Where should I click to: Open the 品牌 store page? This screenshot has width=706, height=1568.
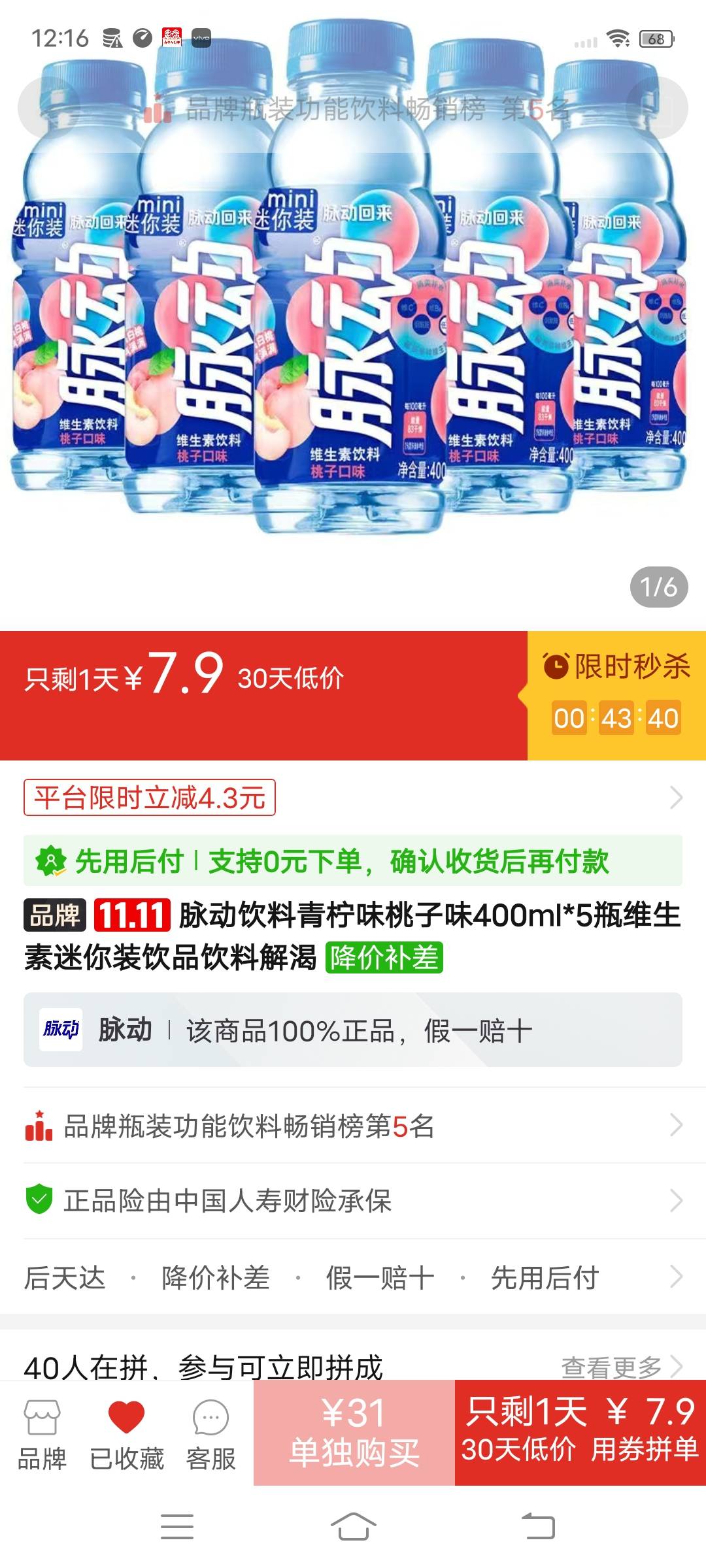[x=42, y=1434]
